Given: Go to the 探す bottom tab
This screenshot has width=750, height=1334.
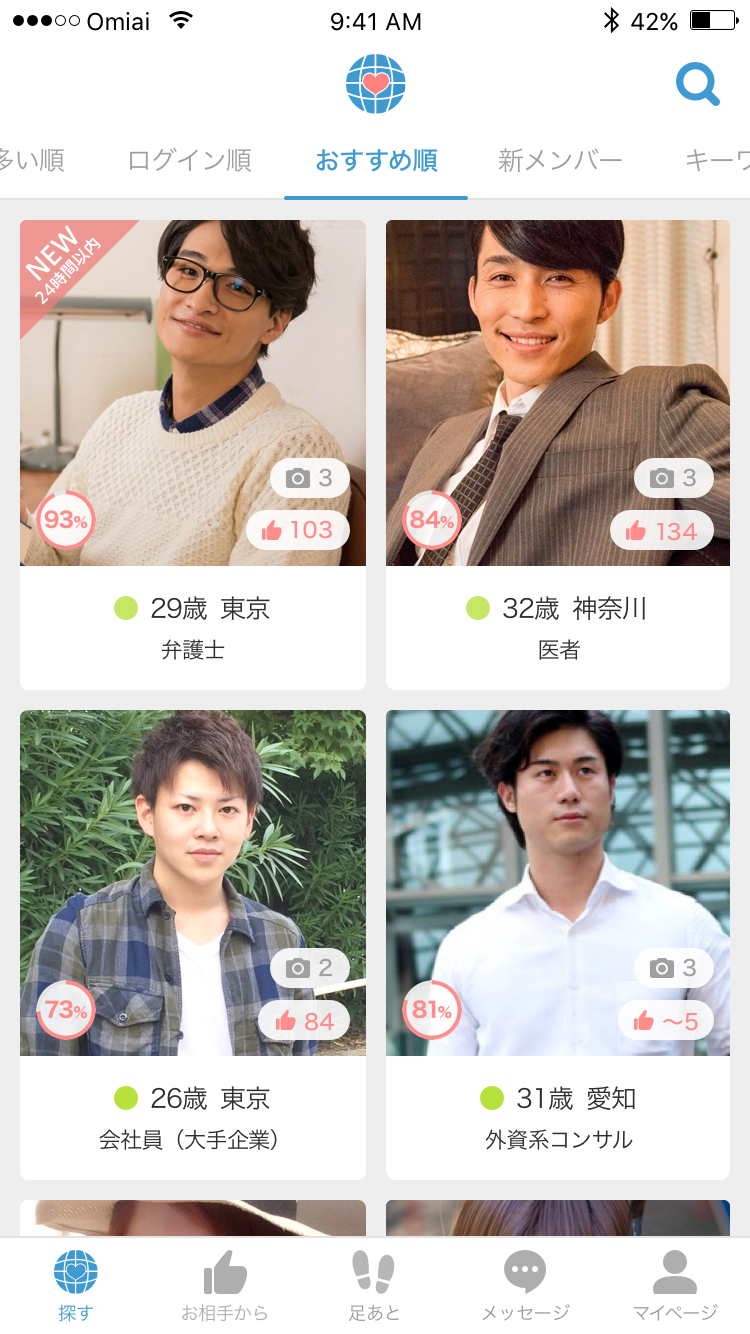Looking at the screenshot, I should [76, 1286].
